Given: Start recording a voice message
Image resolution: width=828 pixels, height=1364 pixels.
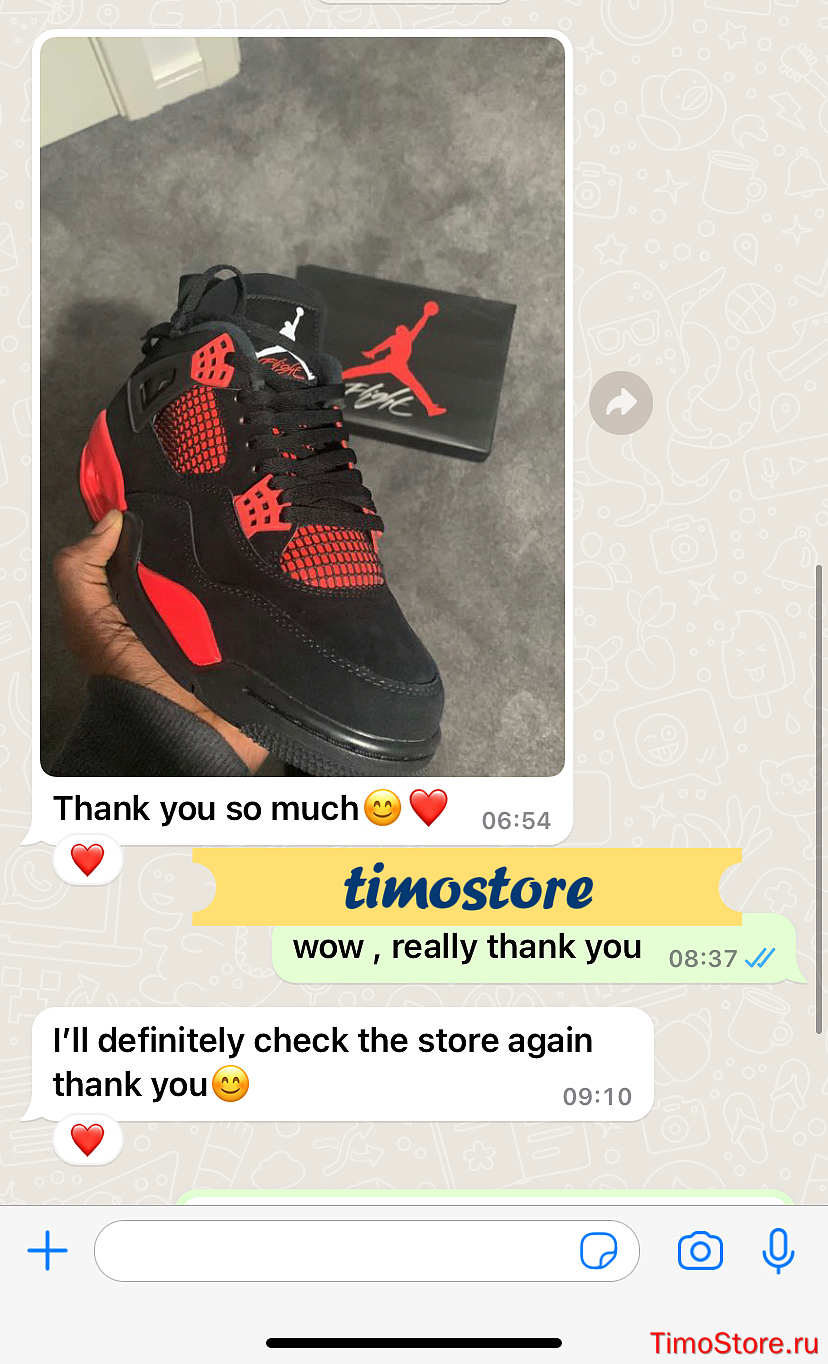Looking at the screenshot, I should click(x=778, y=1251).
